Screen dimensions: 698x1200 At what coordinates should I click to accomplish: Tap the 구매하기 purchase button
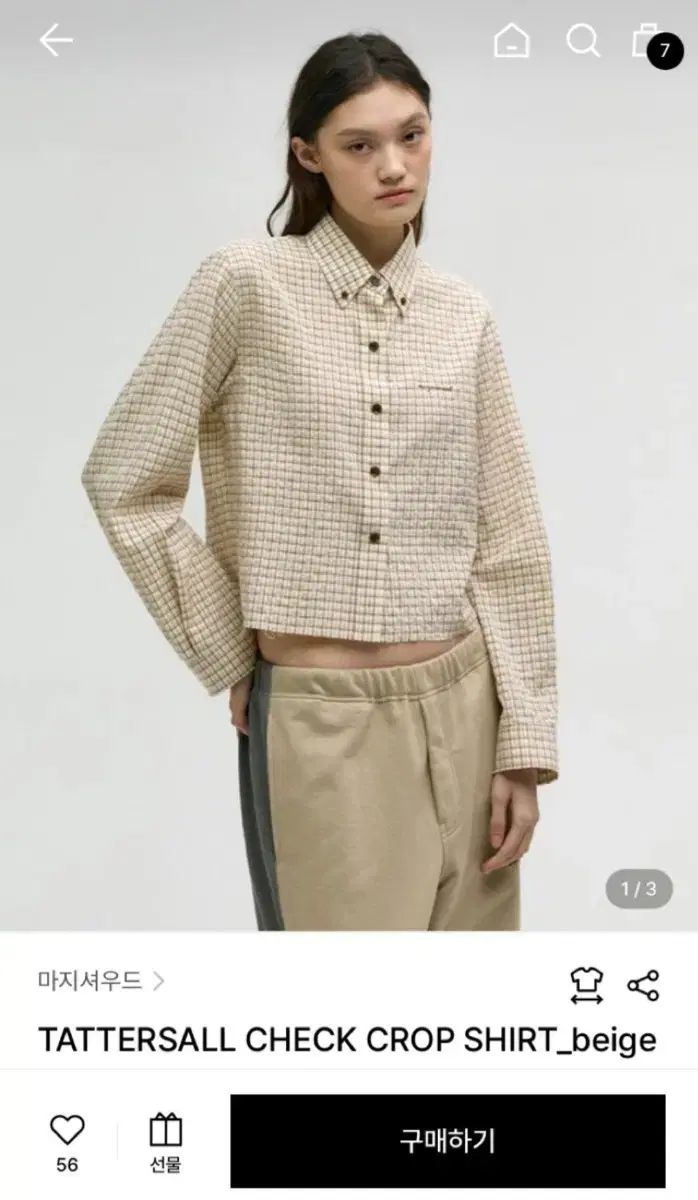(x=447, y=1141)
